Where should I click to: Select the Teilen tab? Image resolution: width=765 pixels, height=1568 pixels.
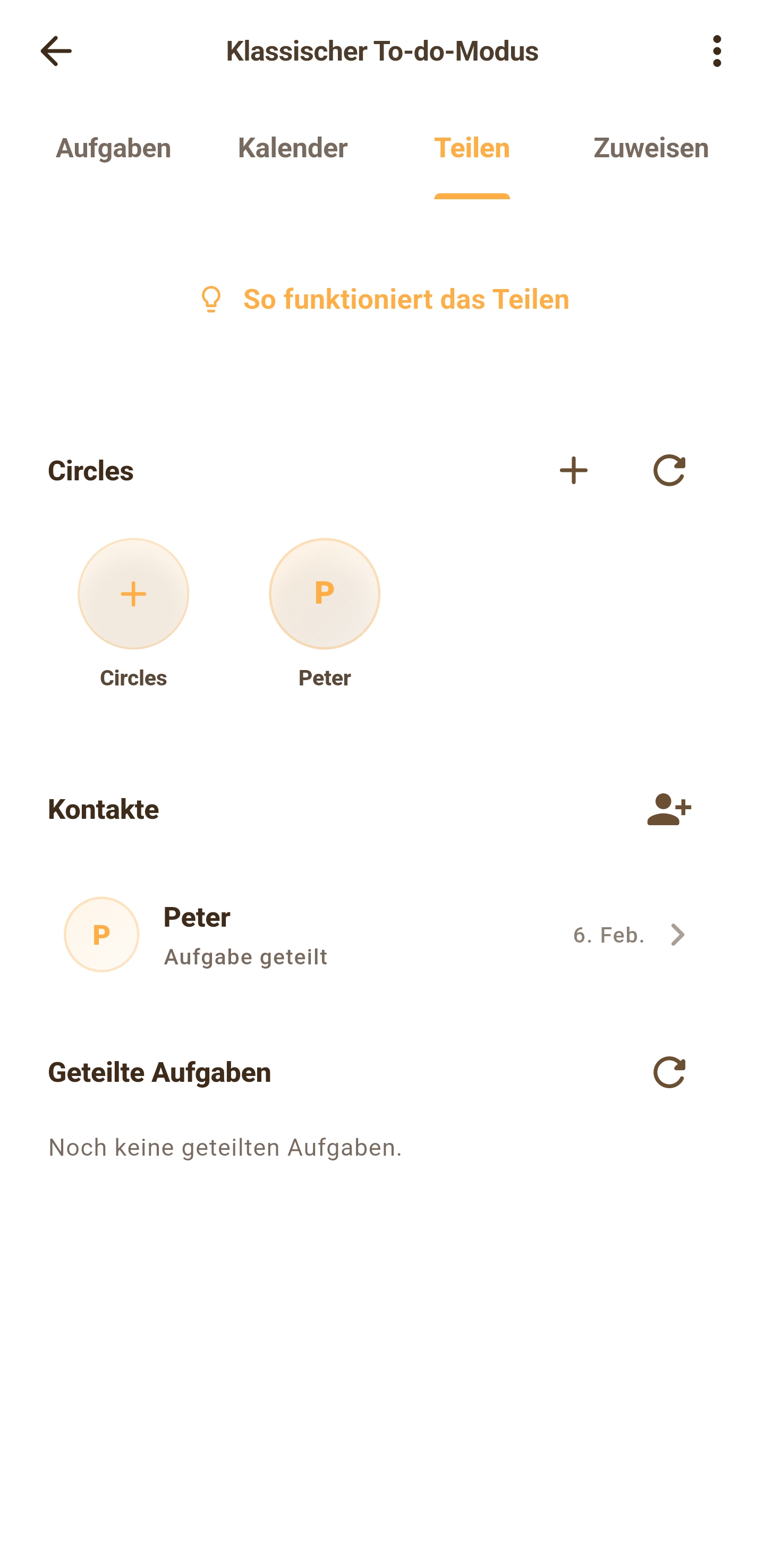click(472, 149)
